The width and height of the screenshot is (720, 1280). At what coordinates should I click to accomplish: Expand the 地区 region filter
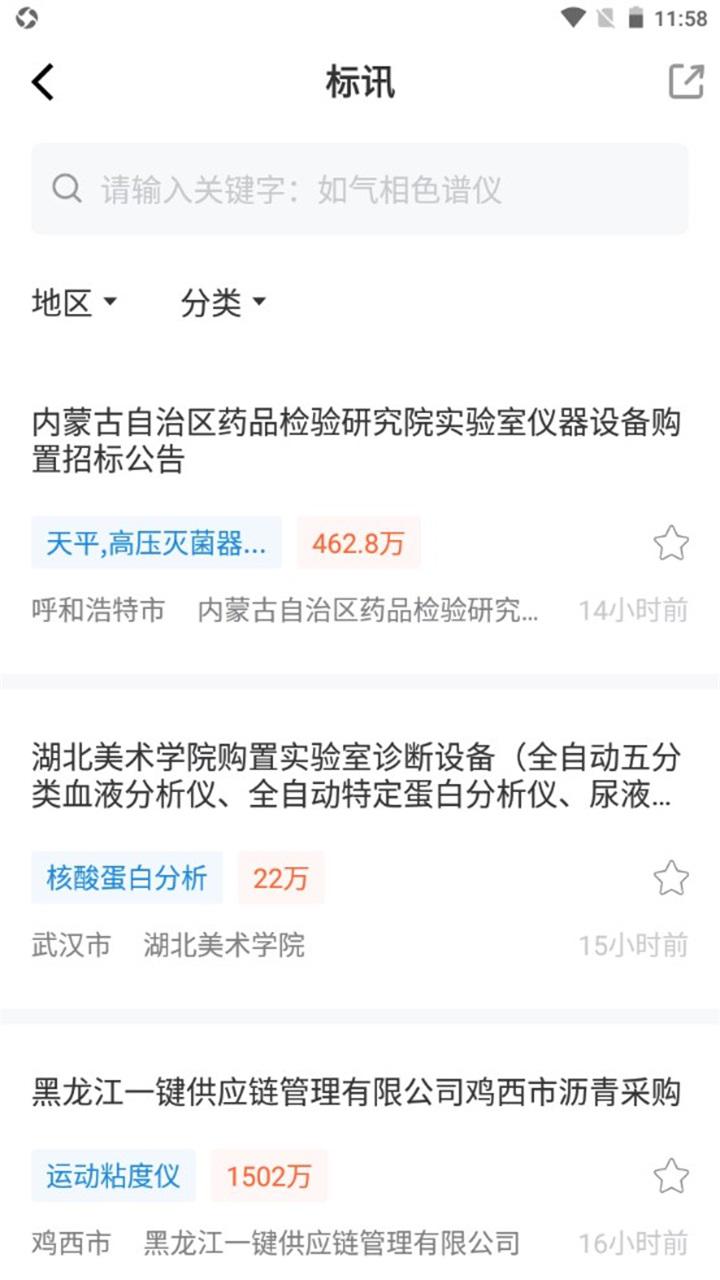pos(75,302)
